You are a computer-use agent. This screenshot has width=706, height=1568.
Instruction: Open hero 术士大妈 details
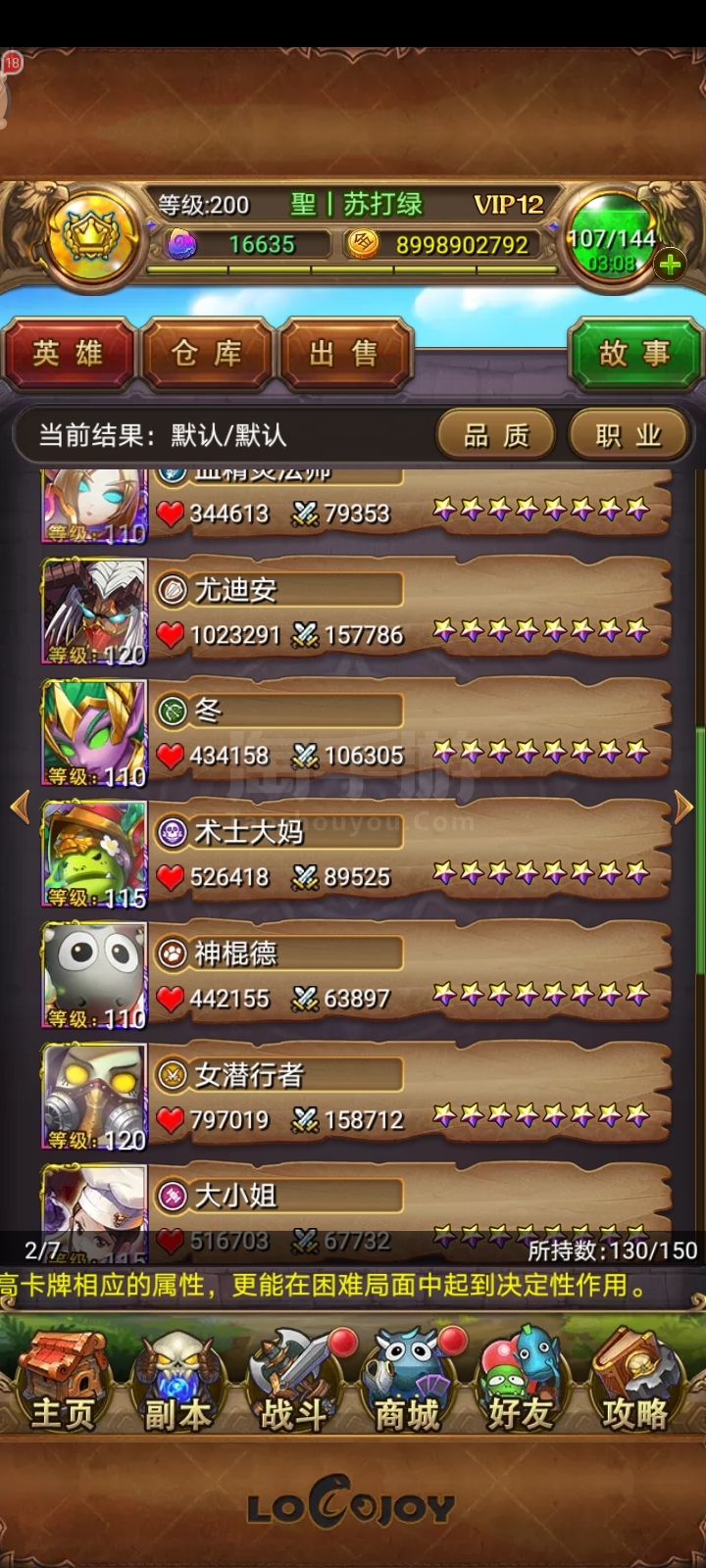[357, 856]
